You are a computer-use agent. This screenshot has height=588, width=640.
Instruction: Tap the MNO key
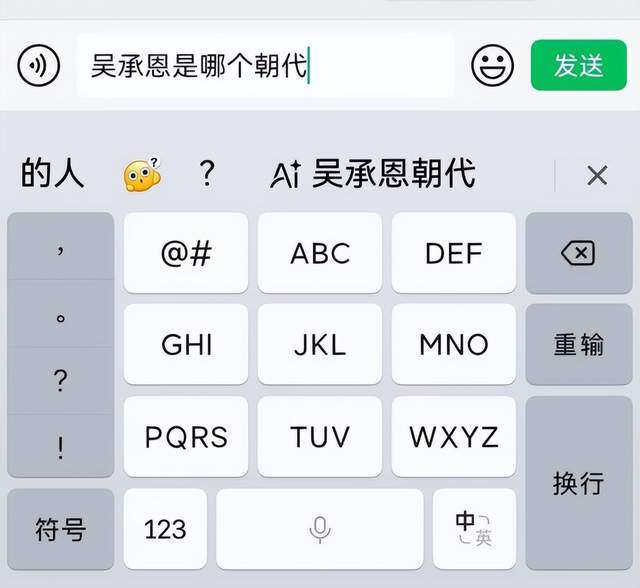pos(454,345)
